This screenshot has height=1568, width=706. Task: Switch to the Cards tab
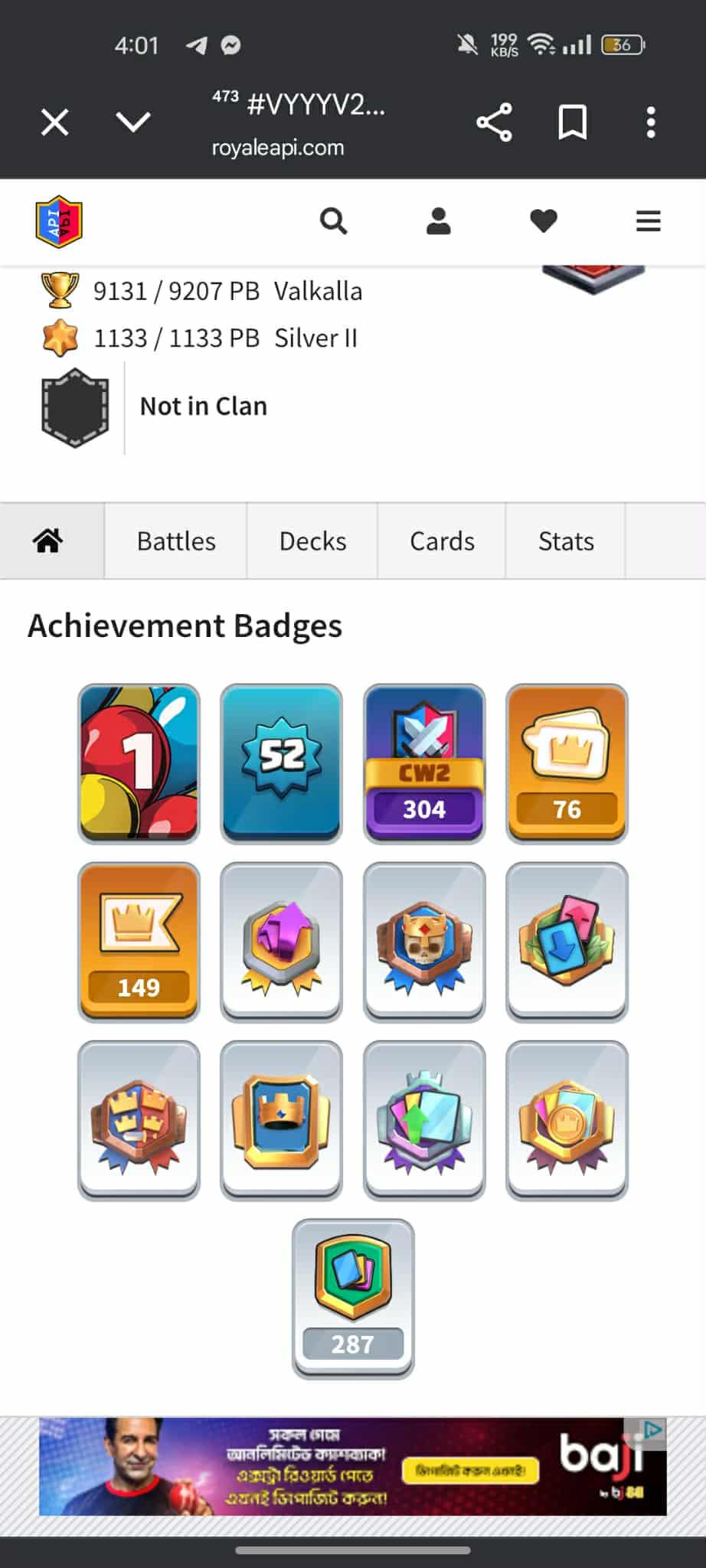(x=442, y=541)
